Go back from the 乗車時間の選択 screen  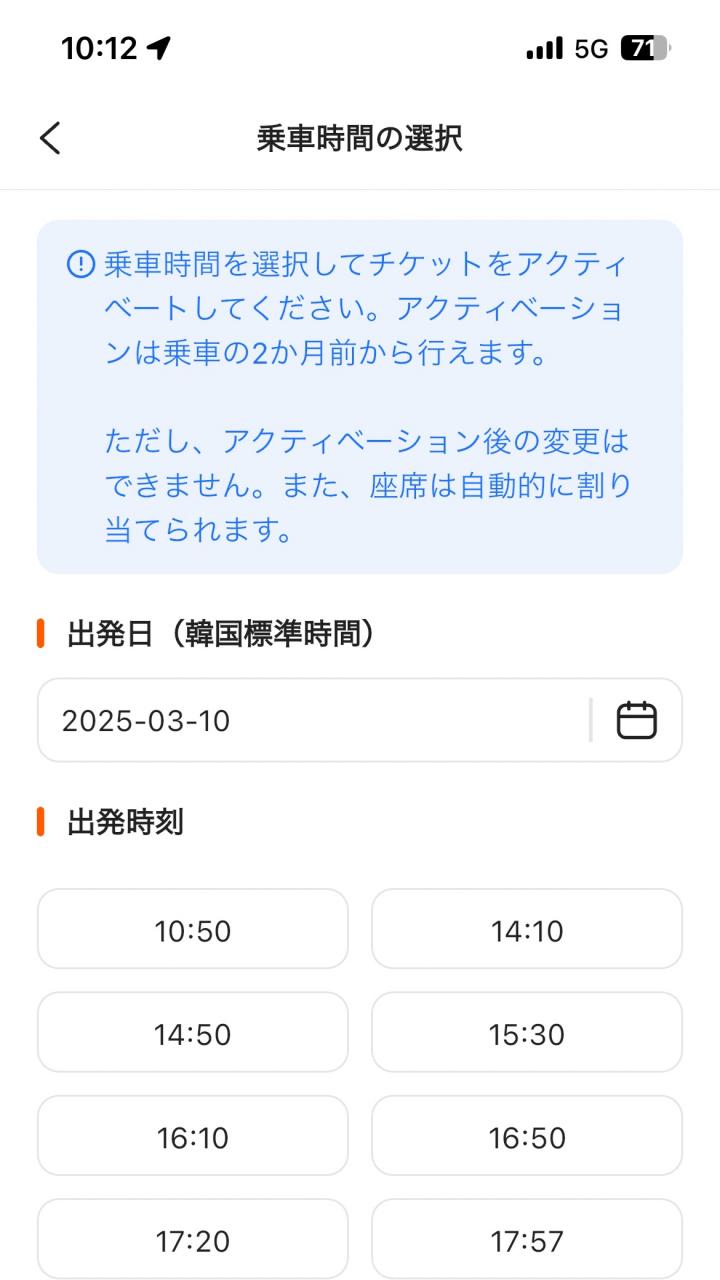[x=50, y=138]
